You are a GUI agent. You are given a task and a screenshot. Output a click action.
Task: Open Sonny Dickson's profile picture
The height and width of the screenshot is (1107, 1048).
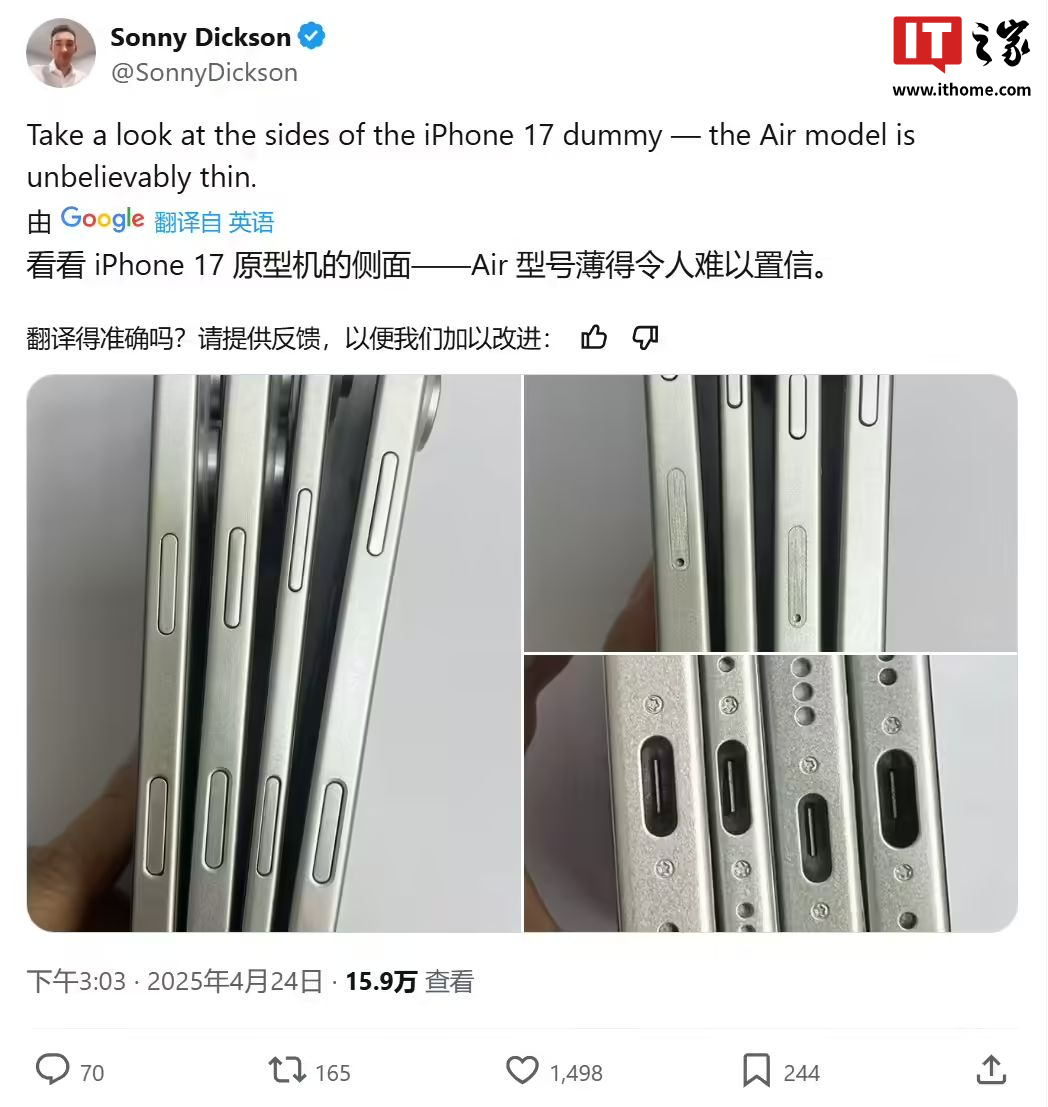60,53
